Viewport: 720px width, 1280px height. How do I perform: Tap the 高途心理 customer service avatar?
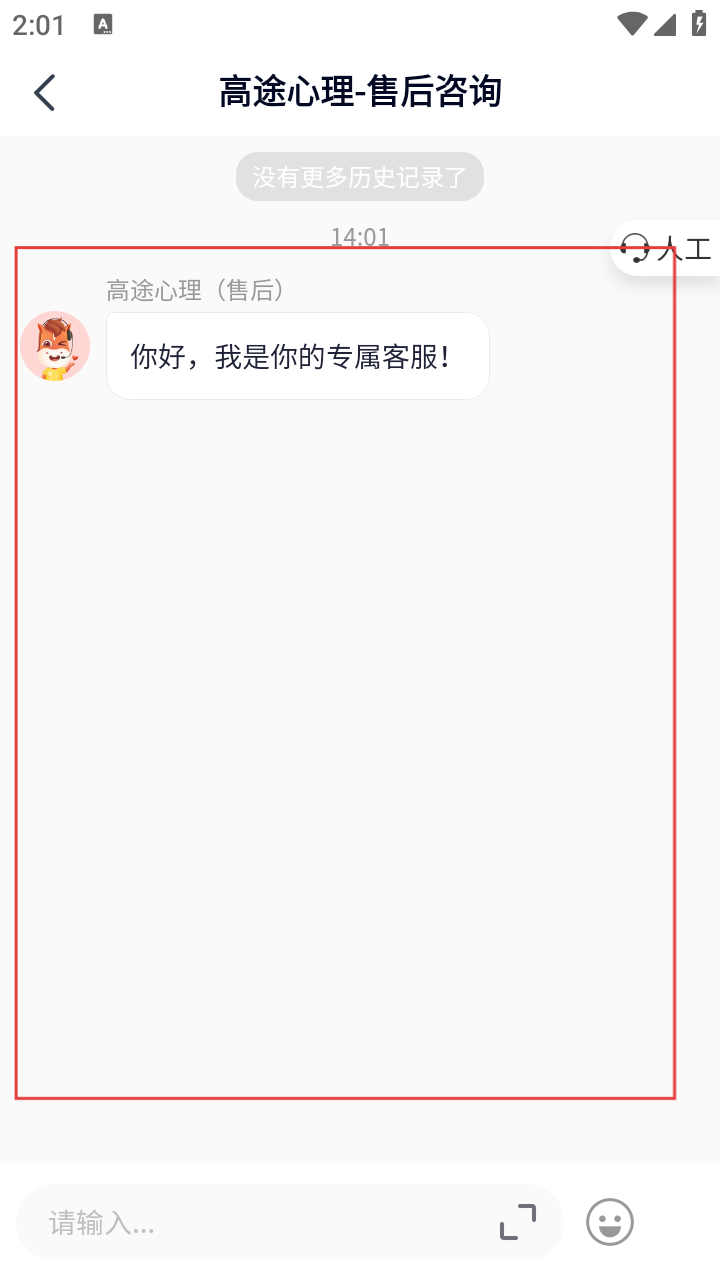coord(55,346)
